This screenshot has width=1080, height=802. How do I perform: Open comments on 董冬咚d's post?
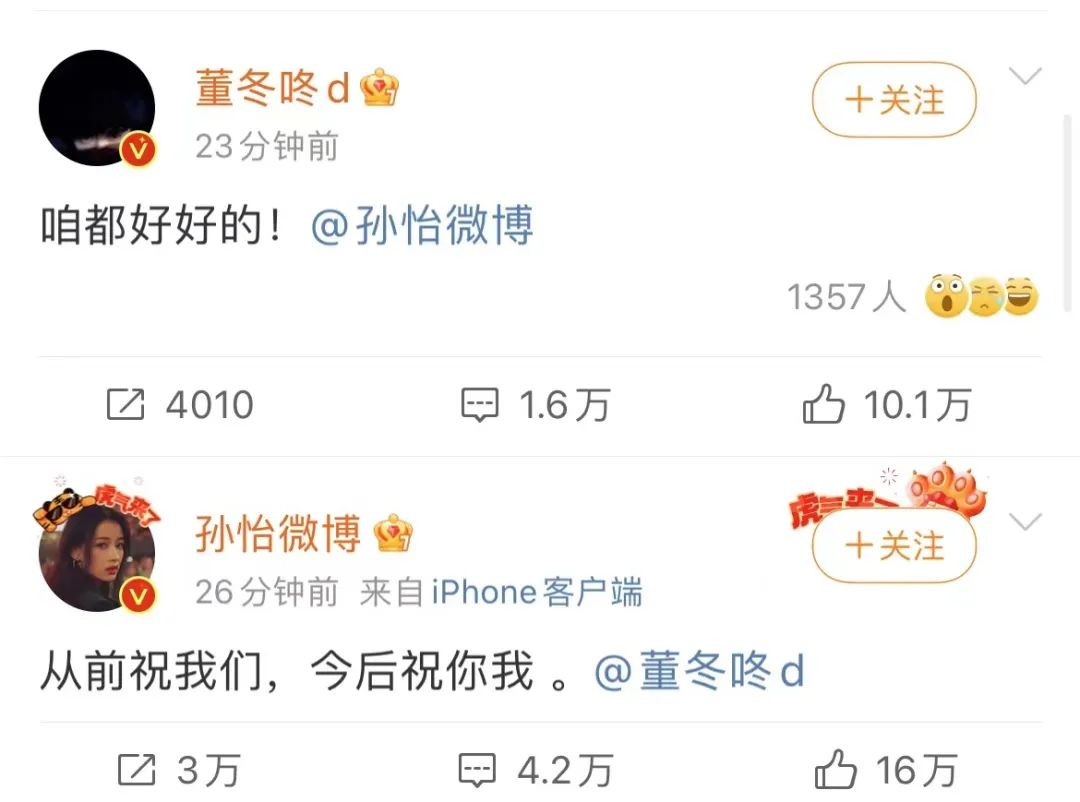(535, 405)
